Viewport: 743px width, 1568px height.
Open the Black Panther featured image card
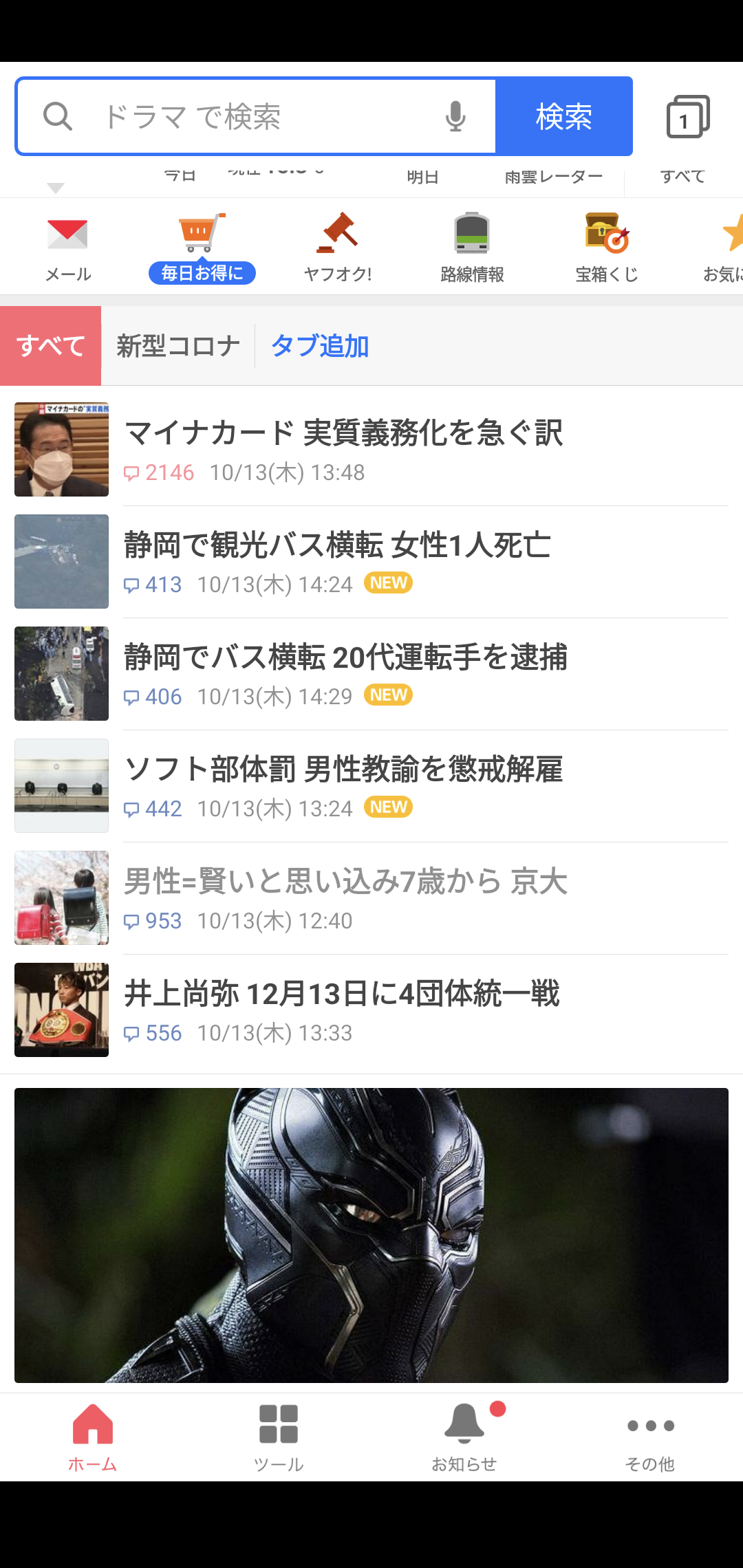371,1235
